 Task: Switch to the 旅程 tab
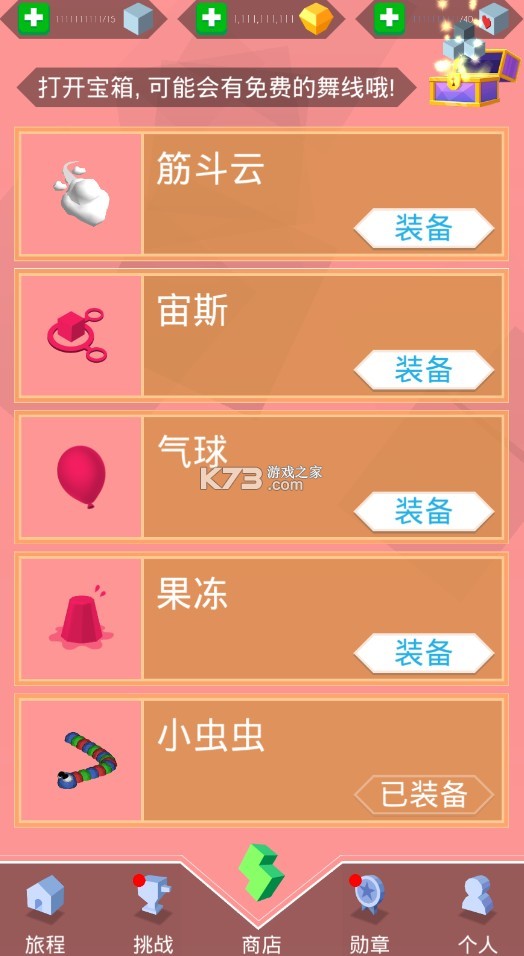[x=45, y=912]
